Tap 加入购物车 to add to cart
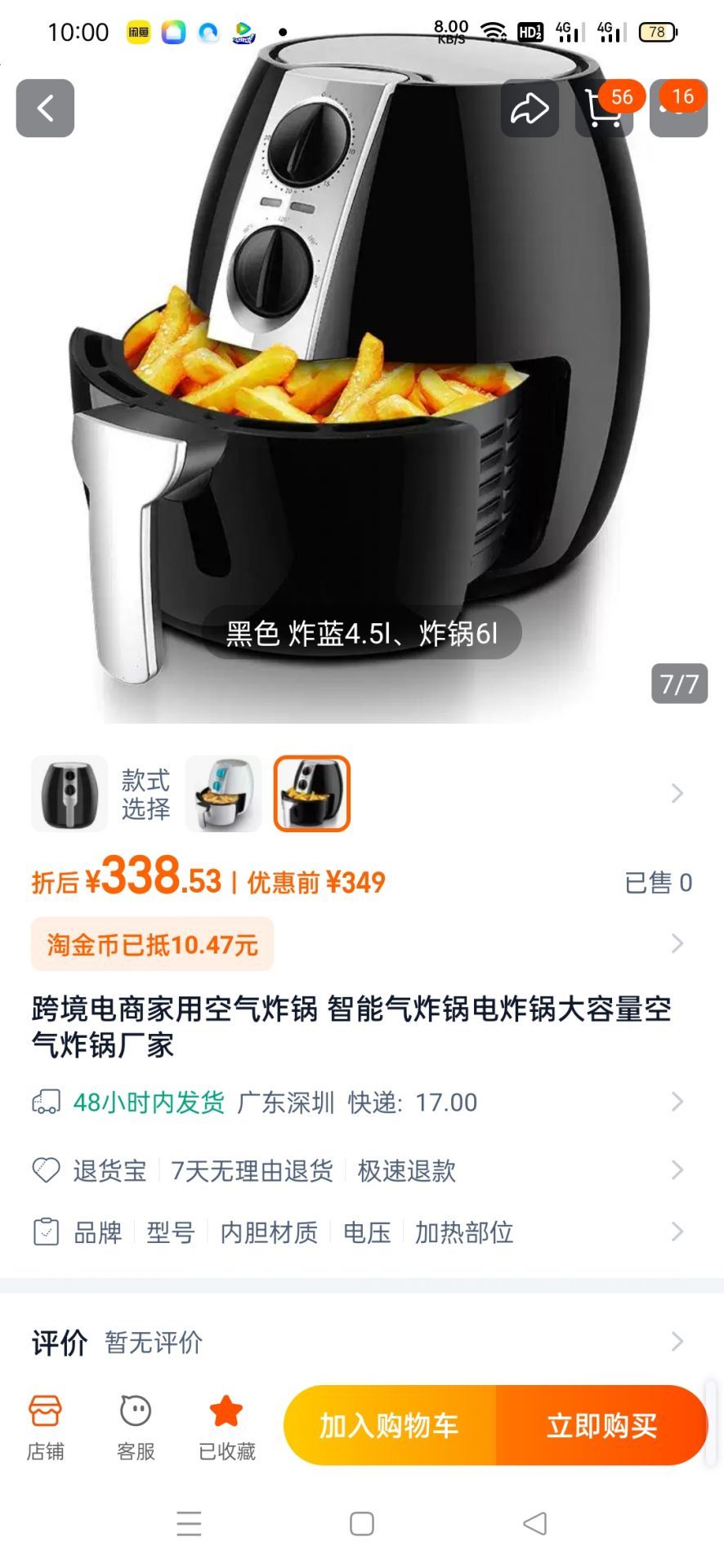The width and height of the screenshot is (724, 1568). point(390,1425)
